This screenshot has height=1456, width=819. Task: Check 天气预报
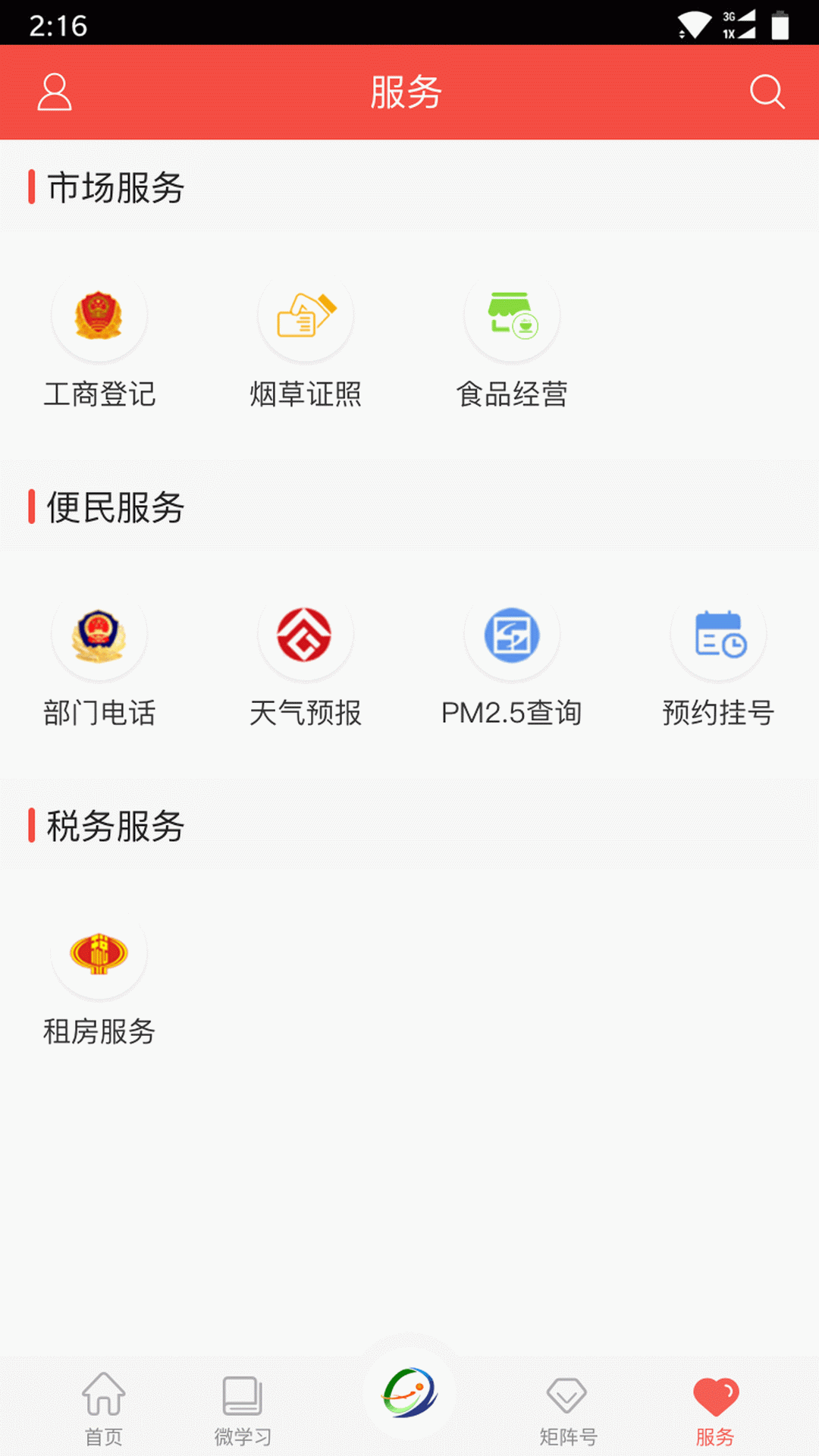(306, 661)
